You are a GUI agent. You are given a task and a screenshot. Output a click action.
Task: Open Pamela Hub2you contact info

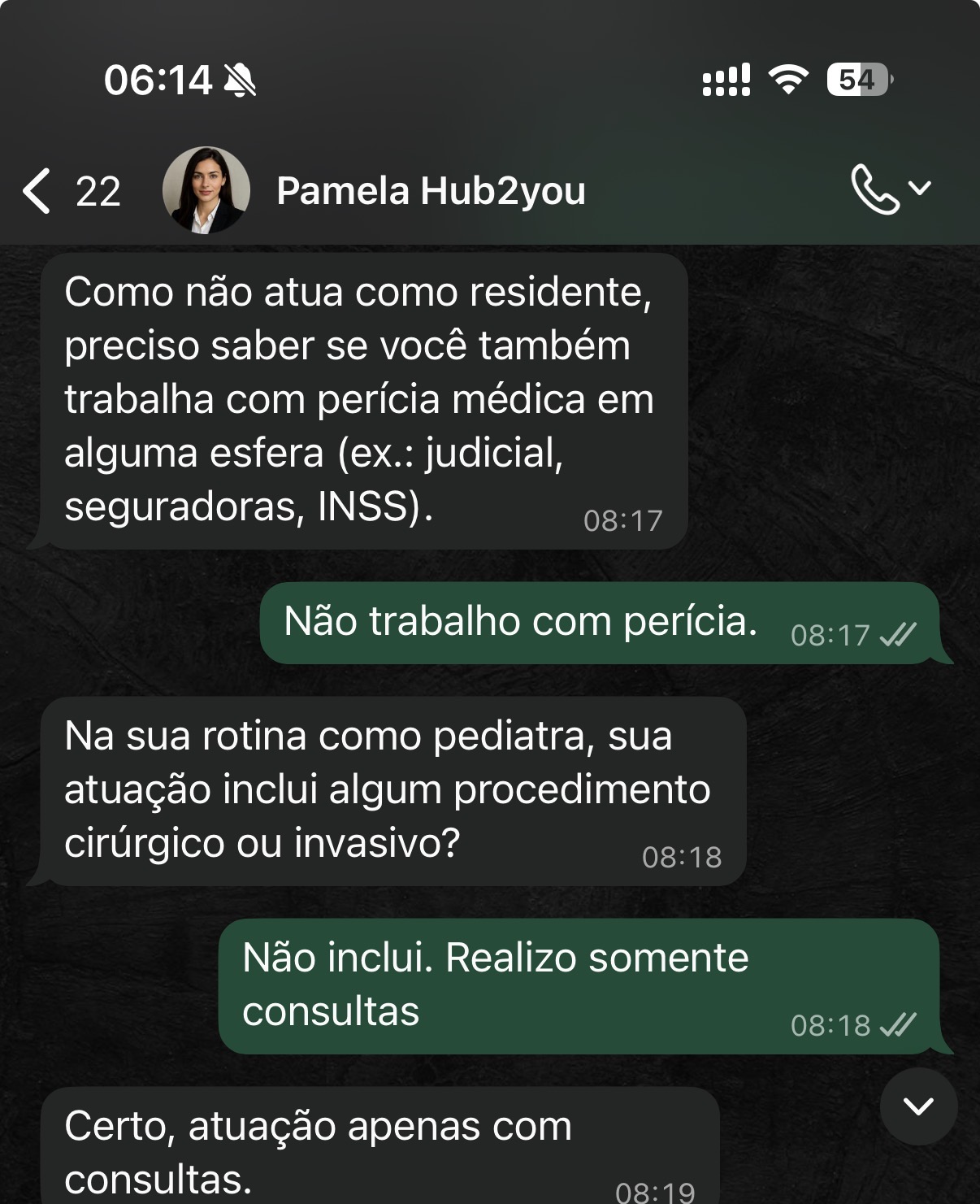coord(431,191)
